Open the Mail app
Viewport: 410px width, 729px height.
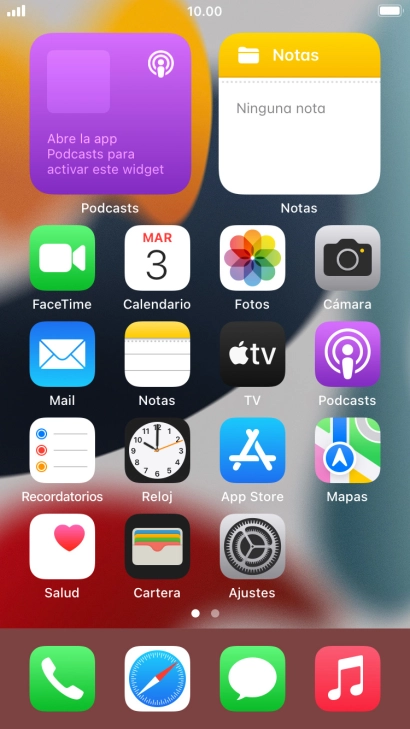click(62, 354)
